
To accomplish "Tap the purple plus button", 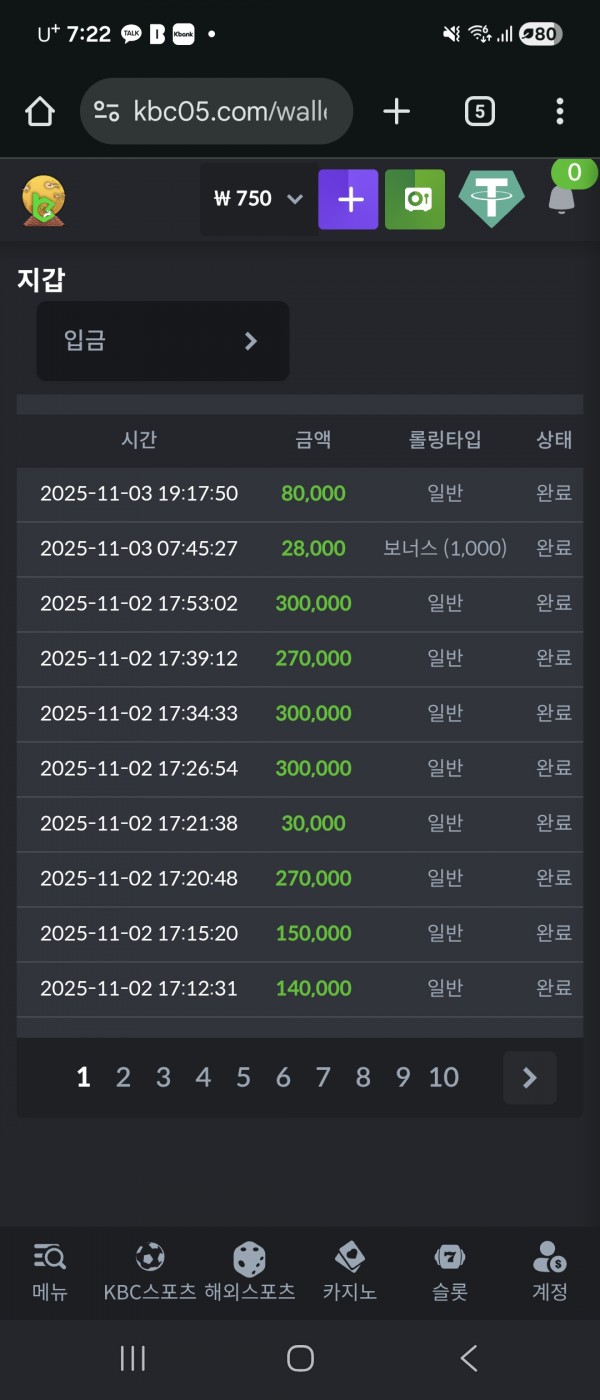I will tap(349, 200).
